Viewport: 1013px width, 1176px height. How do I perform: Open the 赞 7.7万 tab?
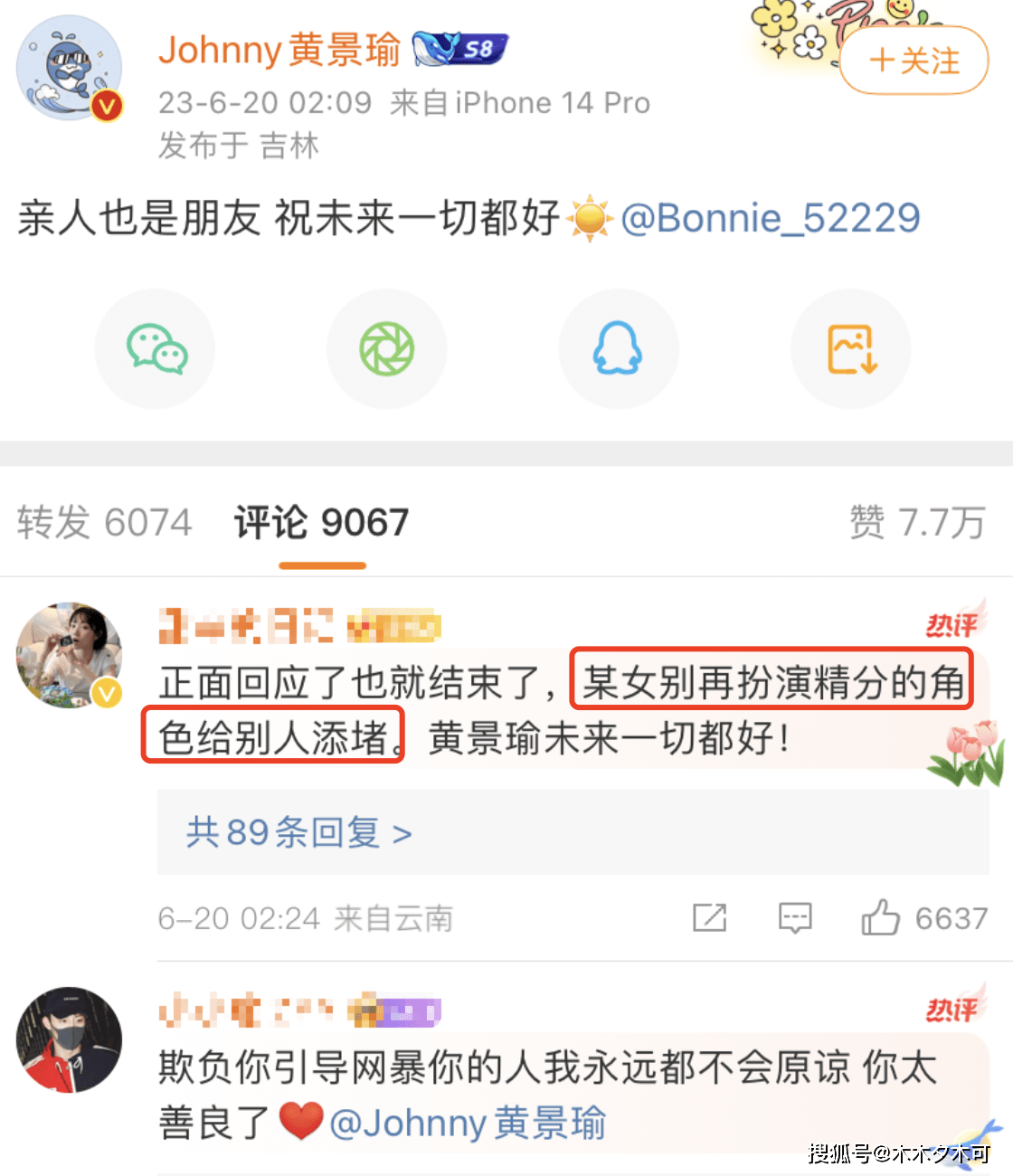click(x=914, y=522)
